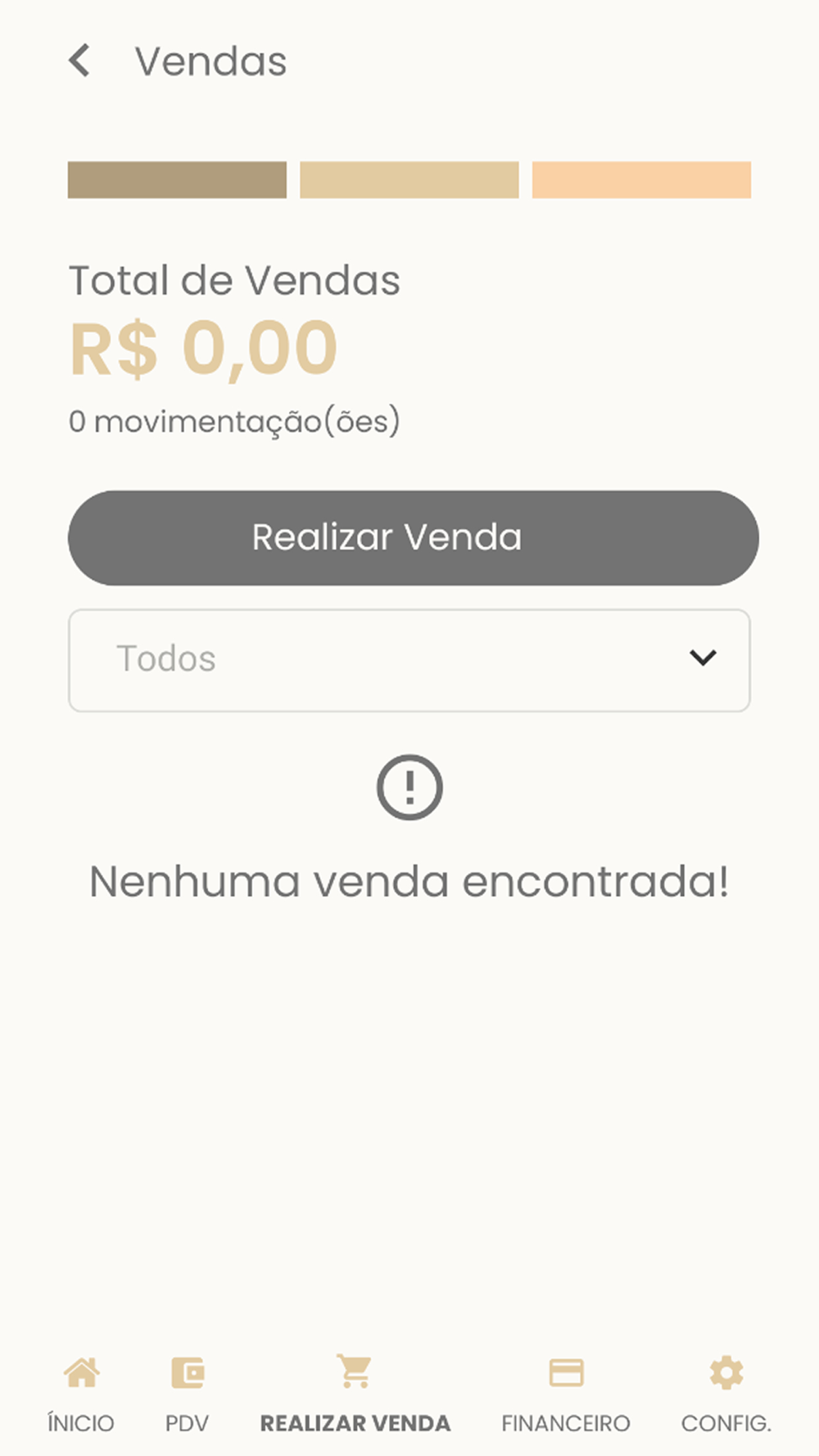Switch to the Ínicio tab
Image resolution: width=819 pixels, height=1456 pixels.
click(x=81, y=1393)
